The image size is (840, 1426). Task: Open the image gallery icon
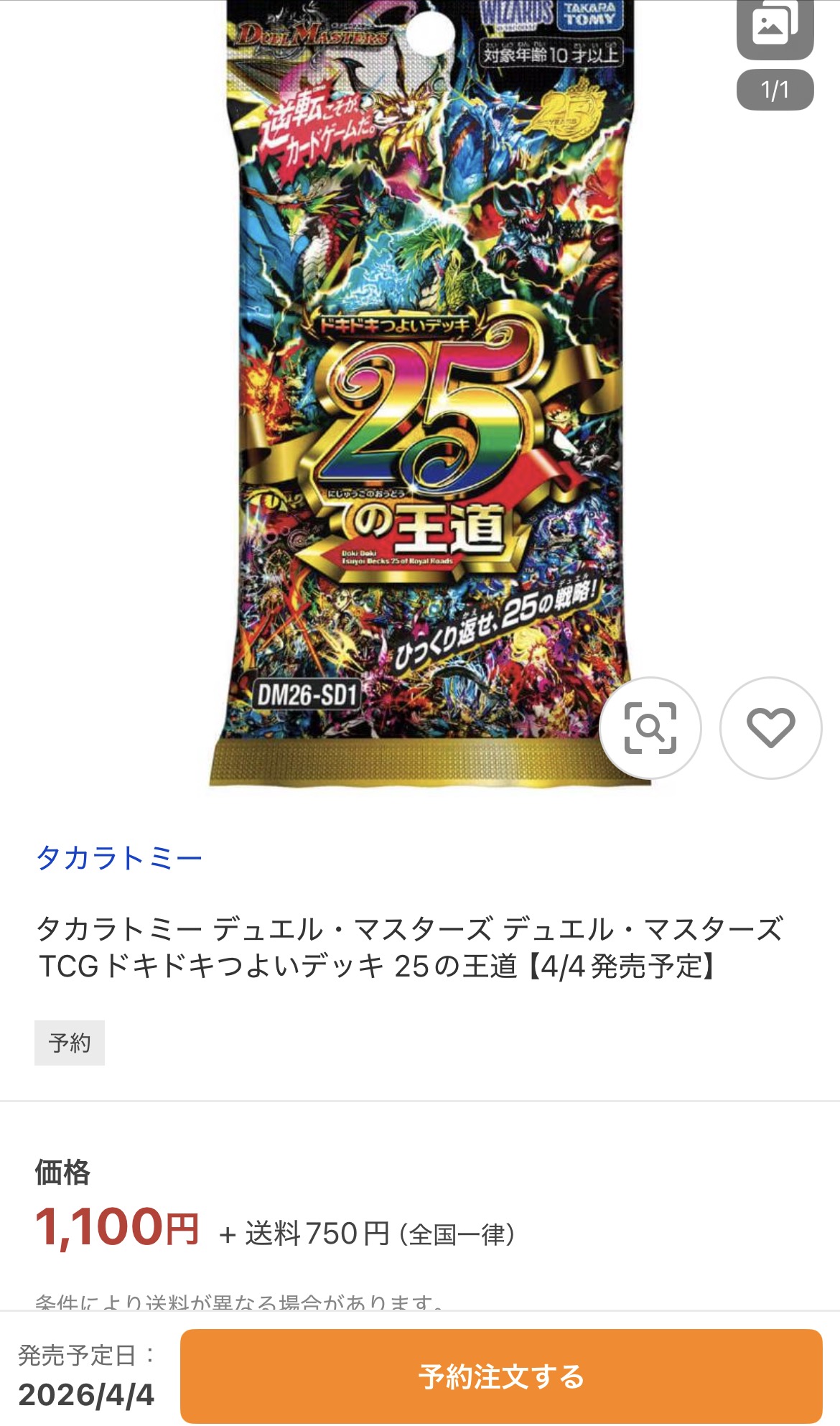775,27
